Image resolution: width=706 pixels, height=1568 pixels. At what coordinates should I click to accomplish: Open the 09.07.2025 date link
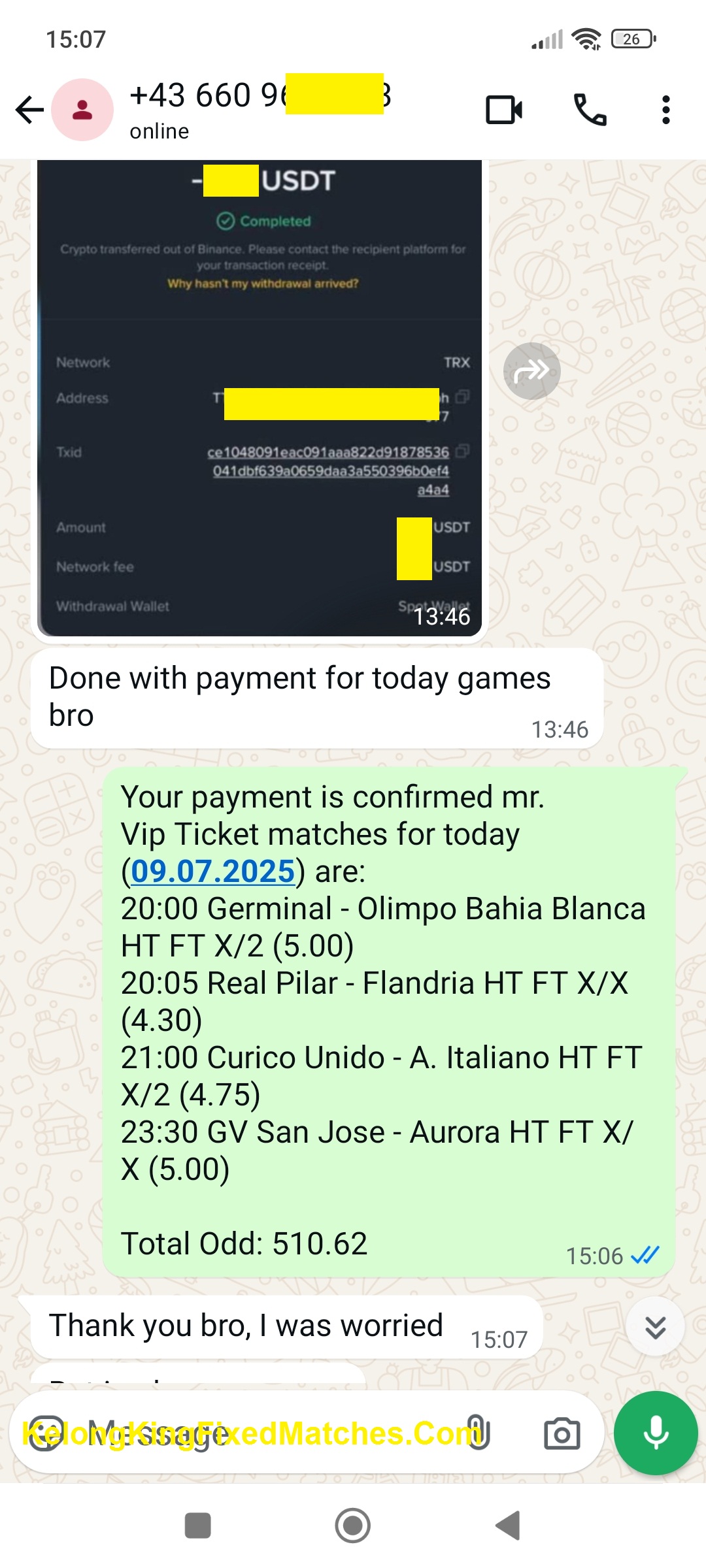click(x=213, y=872)
